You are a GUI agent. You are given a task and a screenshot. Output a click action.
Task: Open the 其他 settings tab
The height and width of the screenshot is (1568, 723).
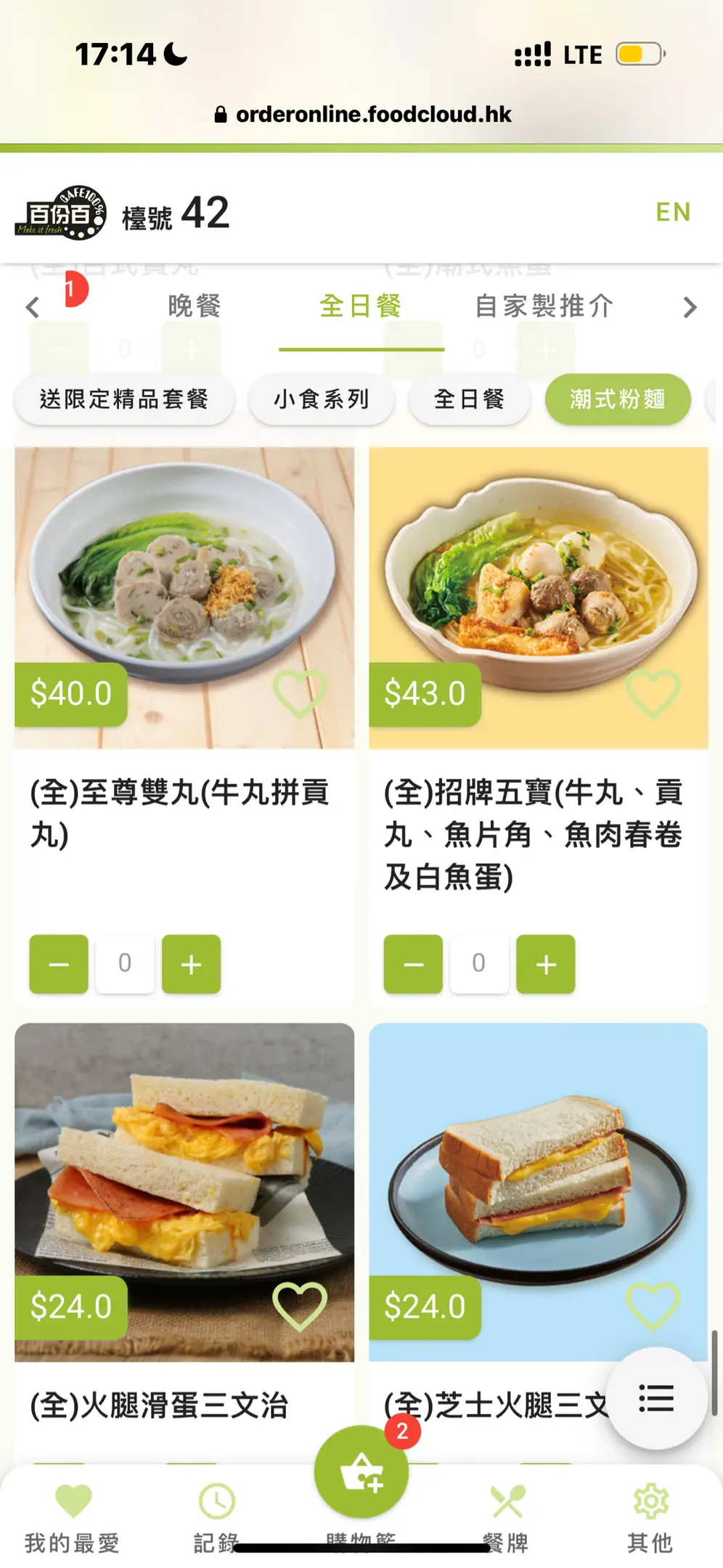tap(650, 1519)
